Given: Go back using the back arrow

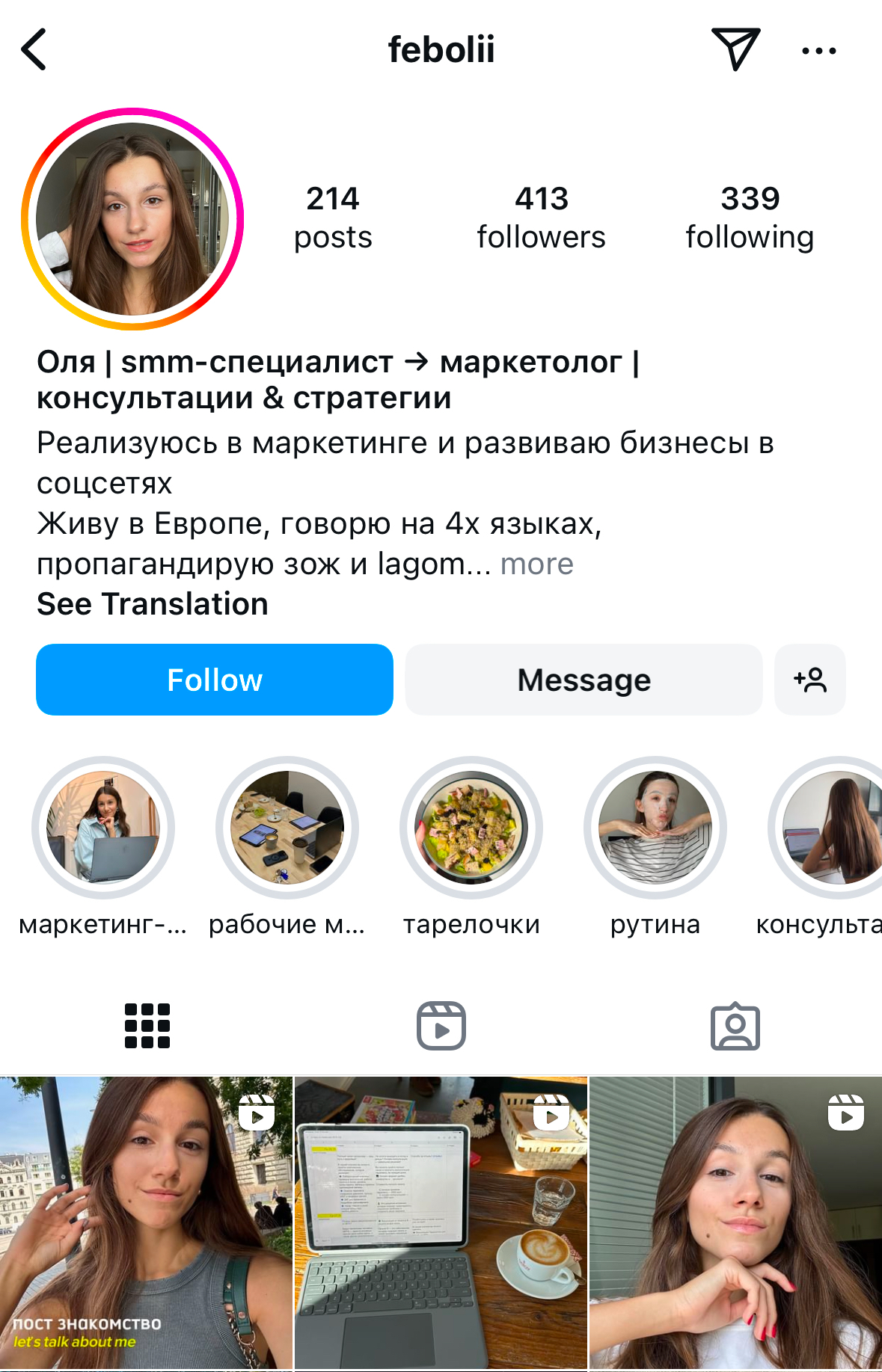Looking at the screenshot, I should (34, 49).
